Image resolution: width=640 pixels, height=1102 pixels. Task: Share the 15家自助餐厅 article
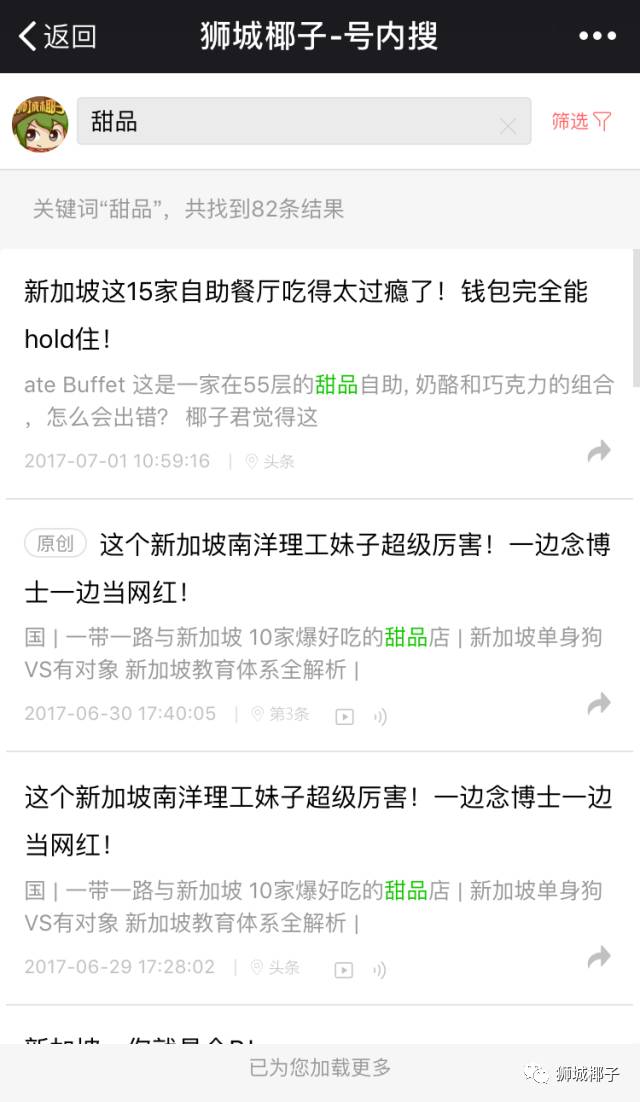tap(598, 452)
